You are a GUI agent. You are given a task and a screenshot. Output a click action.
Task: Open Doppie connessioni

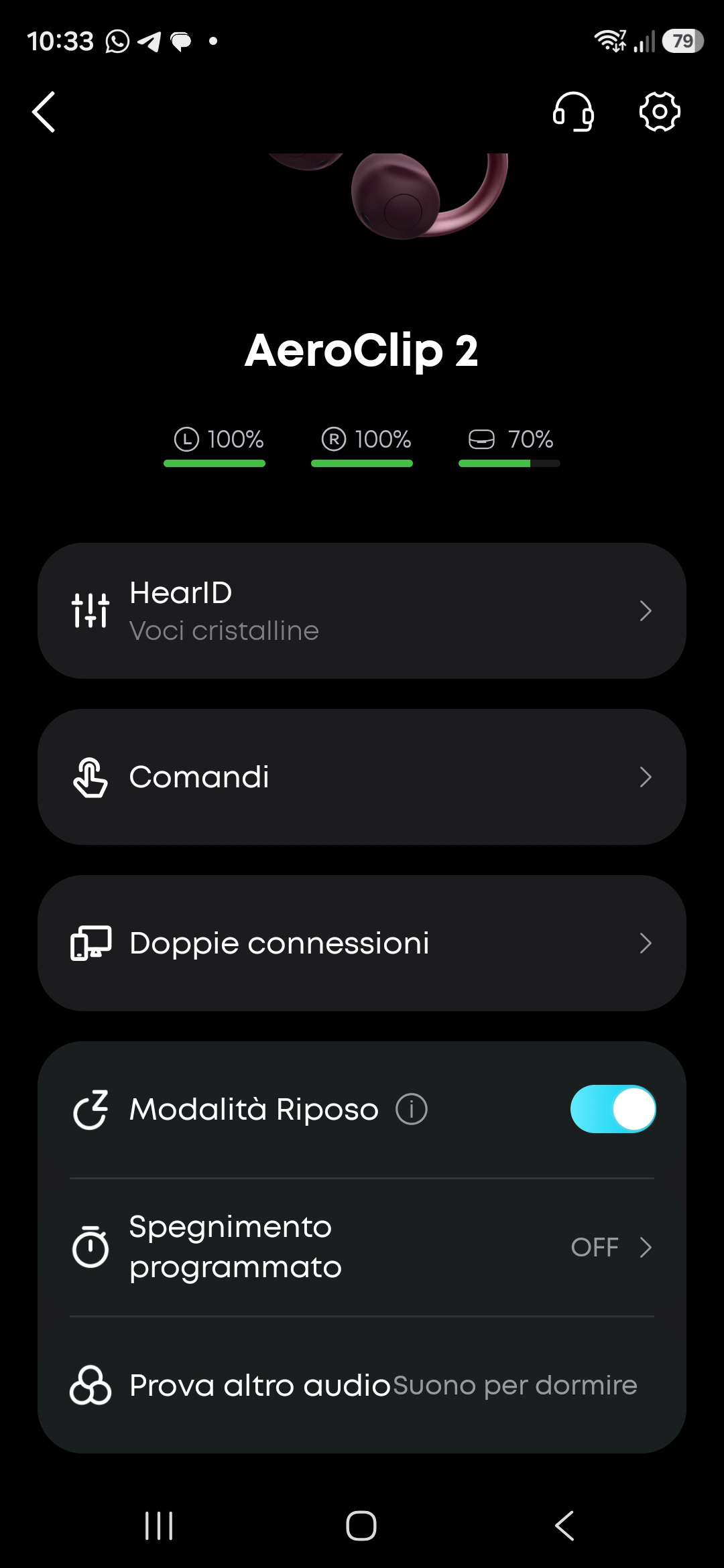click(x=362, y=943)
